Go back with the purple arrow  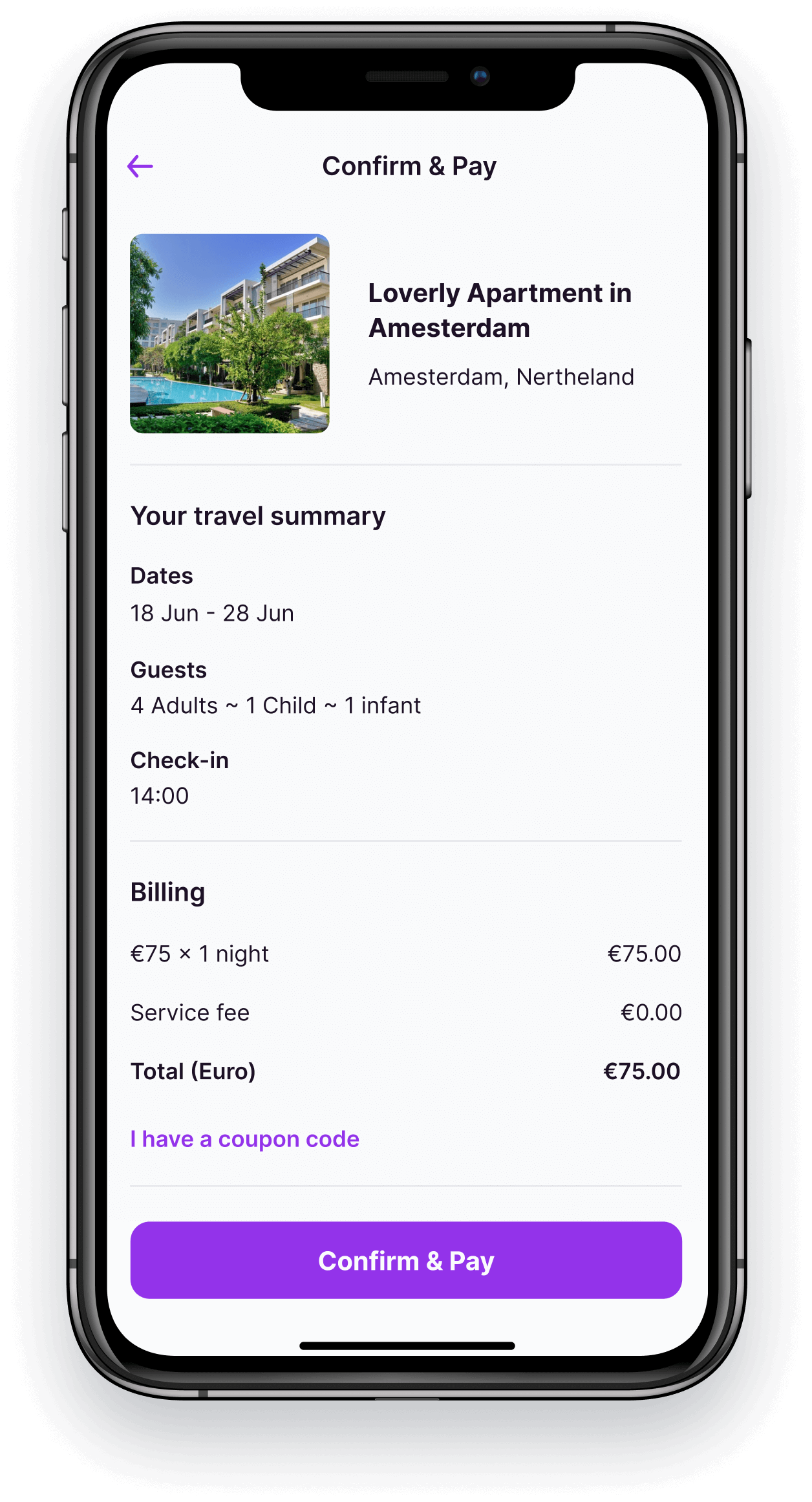[140, 166]
